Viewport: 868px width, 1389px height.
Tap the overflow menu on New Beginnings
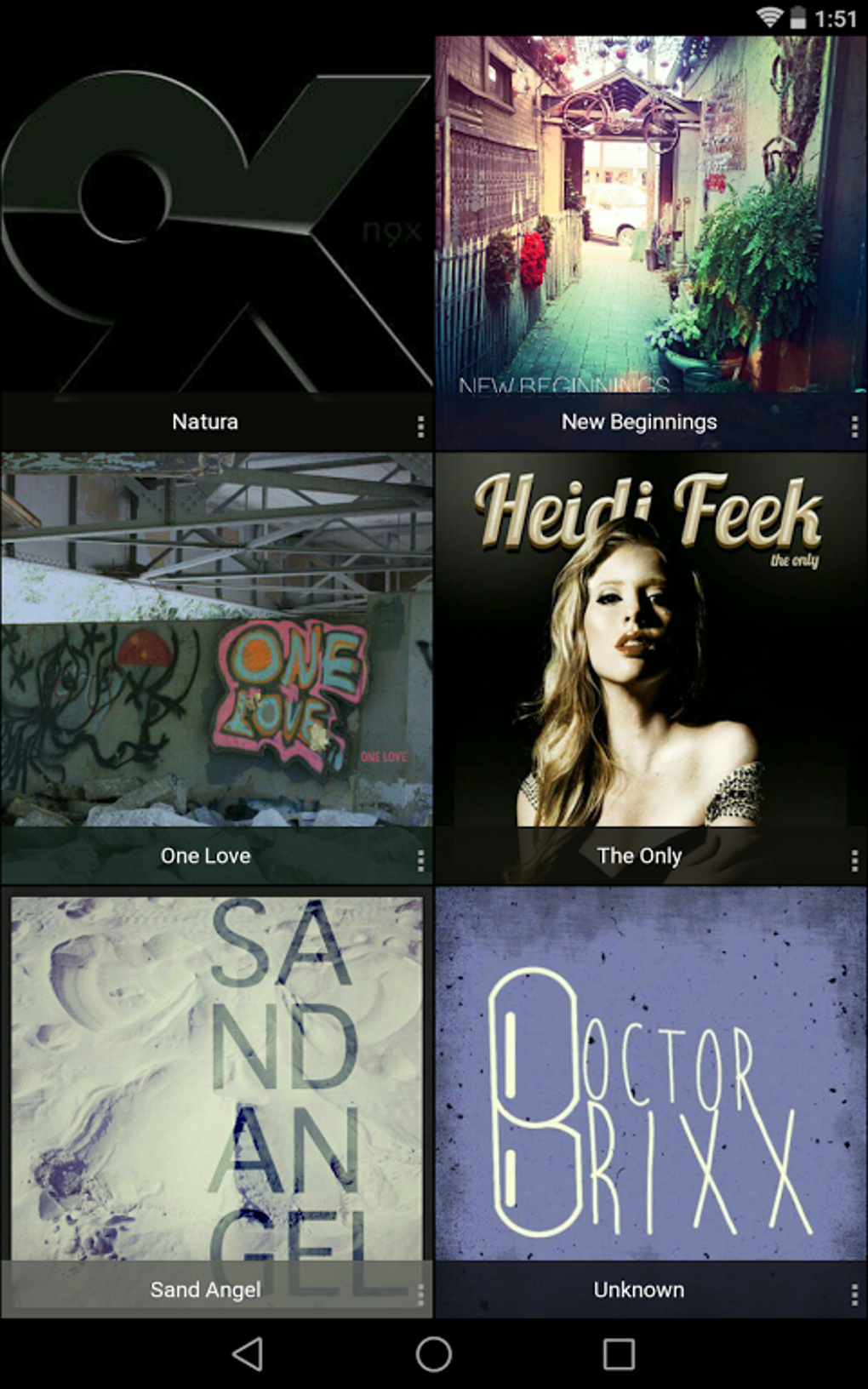click(x=854, y=427)
